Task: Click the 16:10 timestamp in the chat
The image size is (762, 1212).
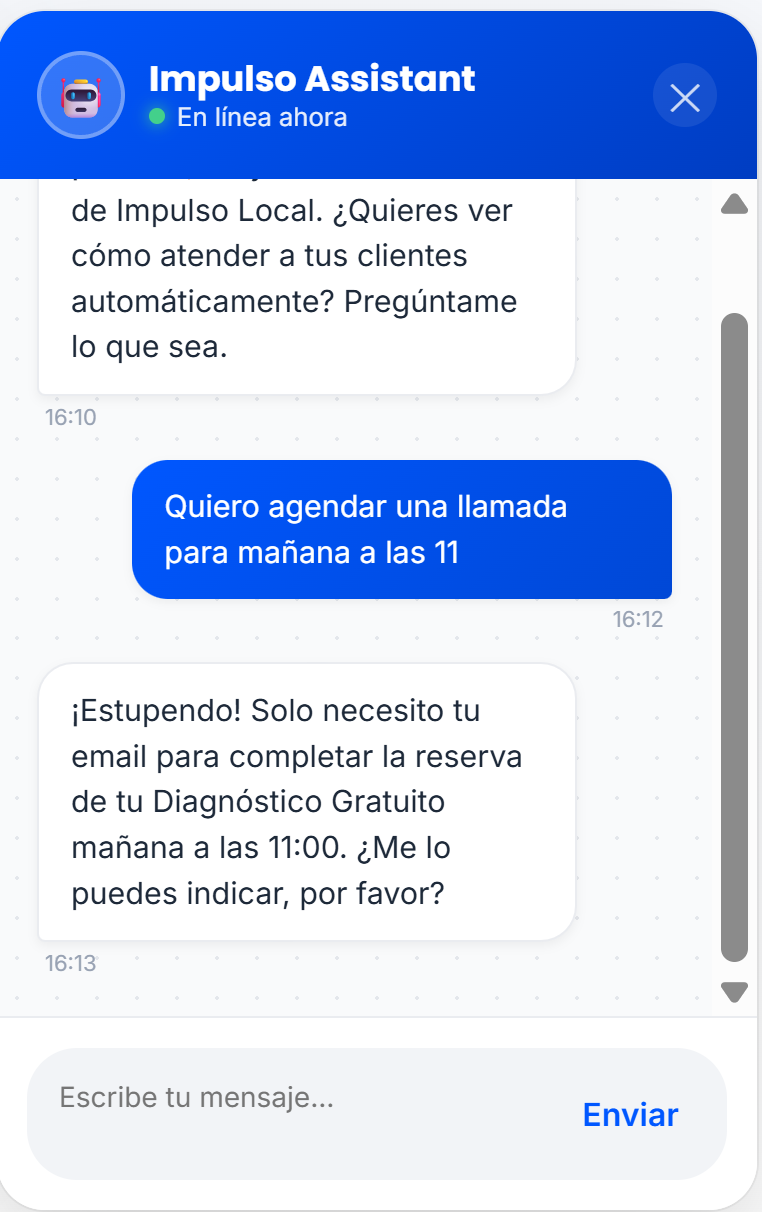Action: tap(69, 417)
